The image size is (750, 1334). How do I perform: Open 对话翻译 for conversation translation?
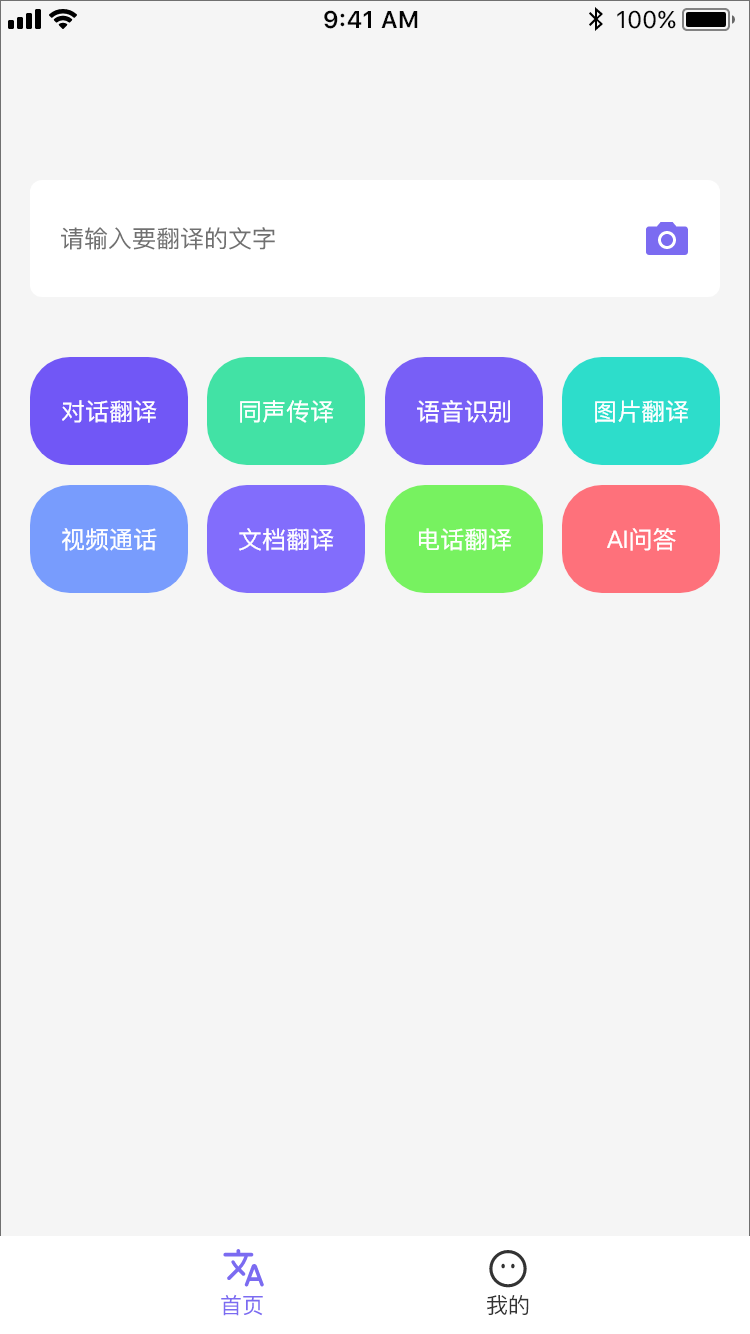(108, 411)
